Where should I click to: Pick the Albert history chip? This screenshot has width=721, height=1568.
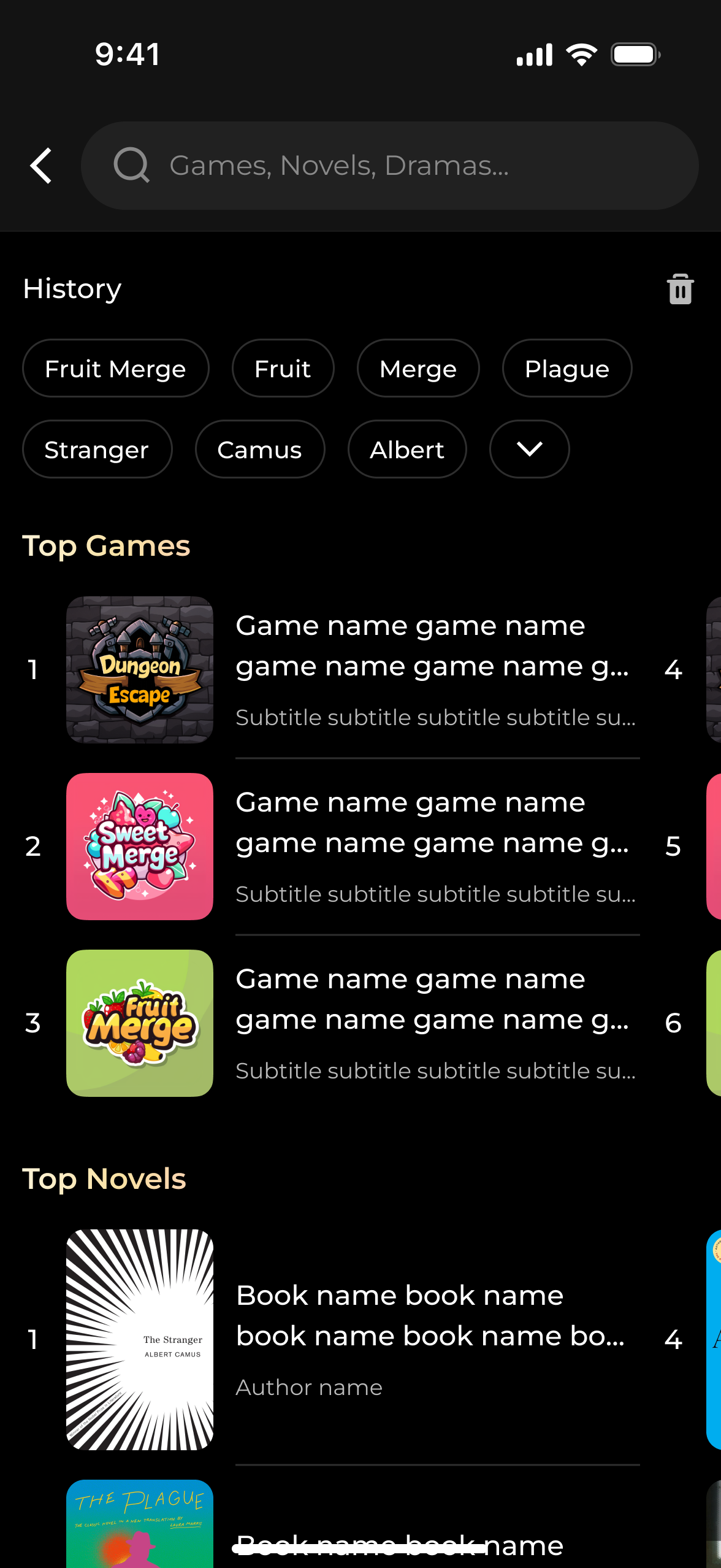[x=407, y=449]
